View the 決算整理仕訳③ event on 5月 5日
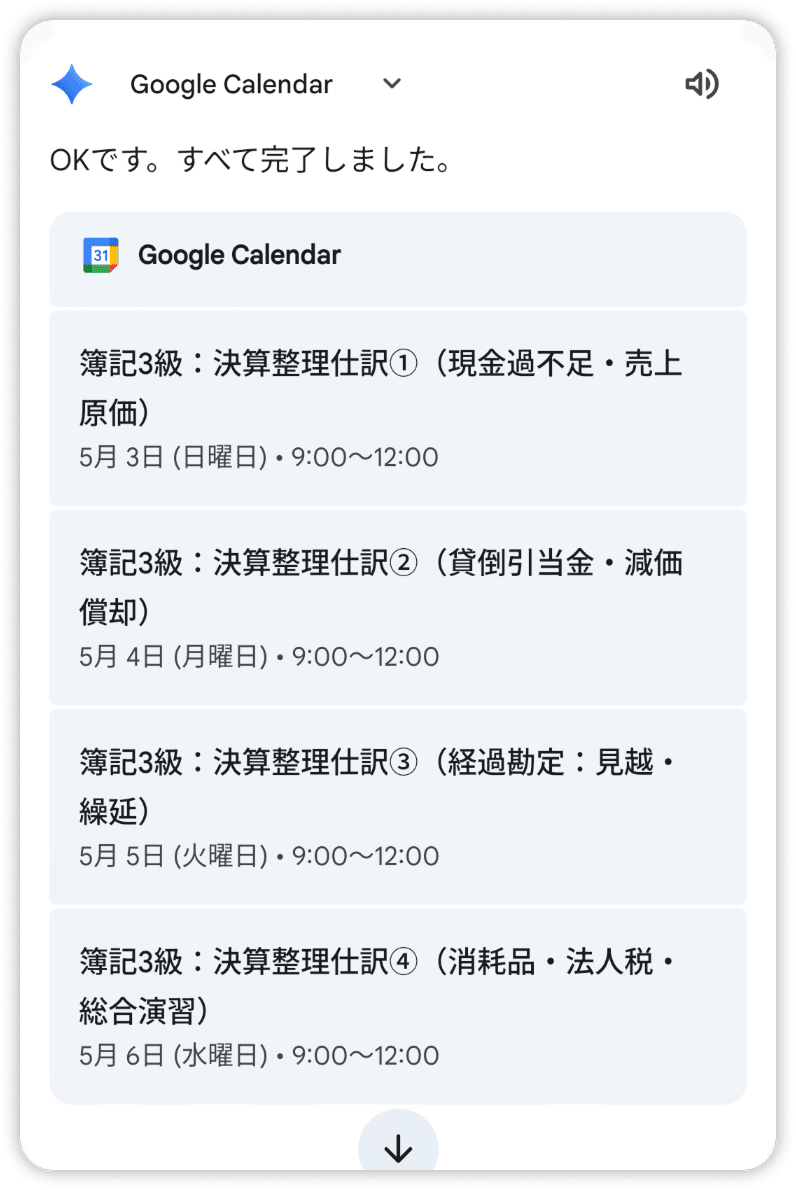Viewport: 796px width, 1190px height. 397,806
